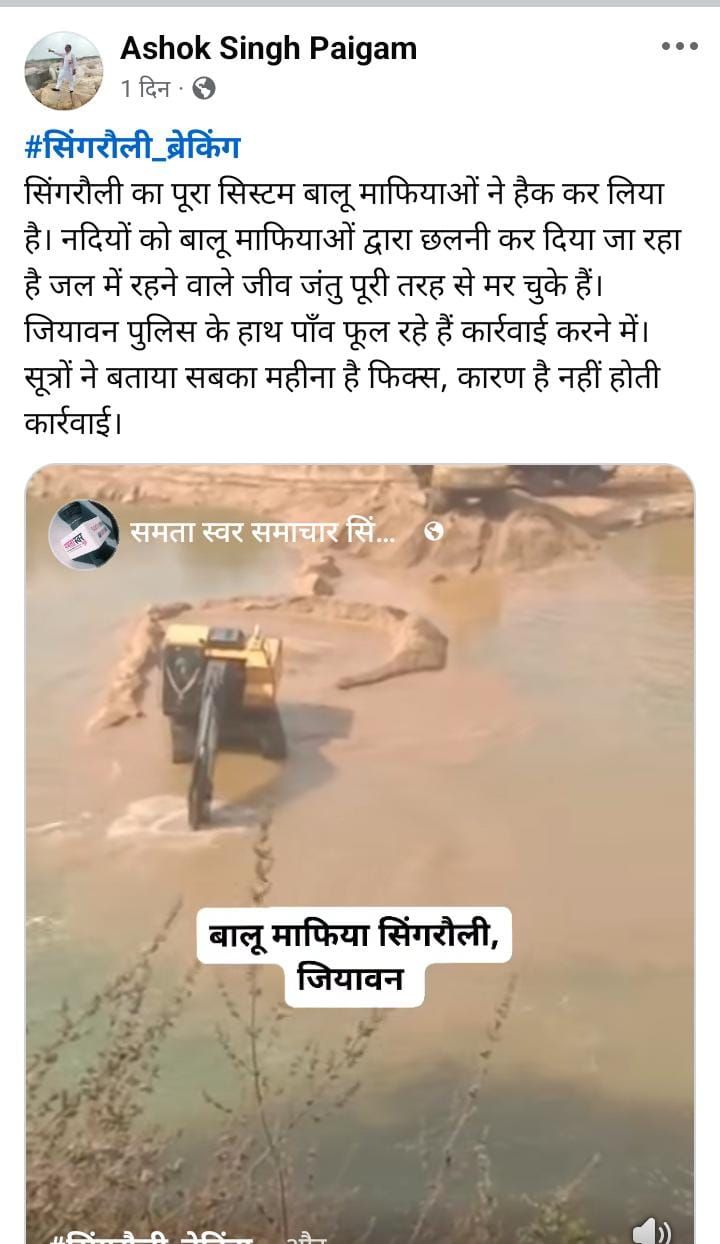
Task: Open Ashok Singh Paigam's profile name link
Action: coord(268,47)
